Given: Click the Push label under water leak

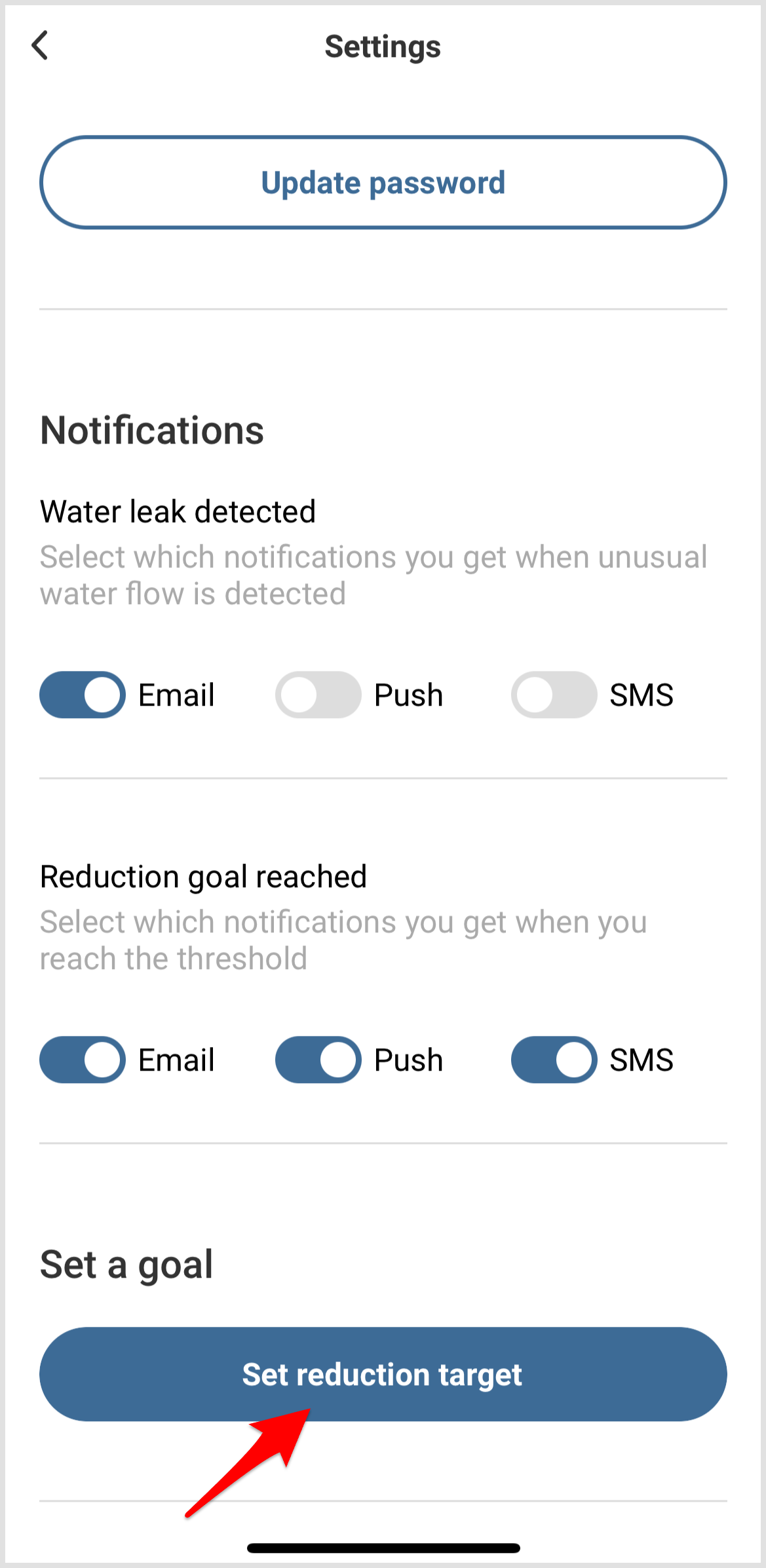Looking at the screenshot, I should click(x=408, y=695).
